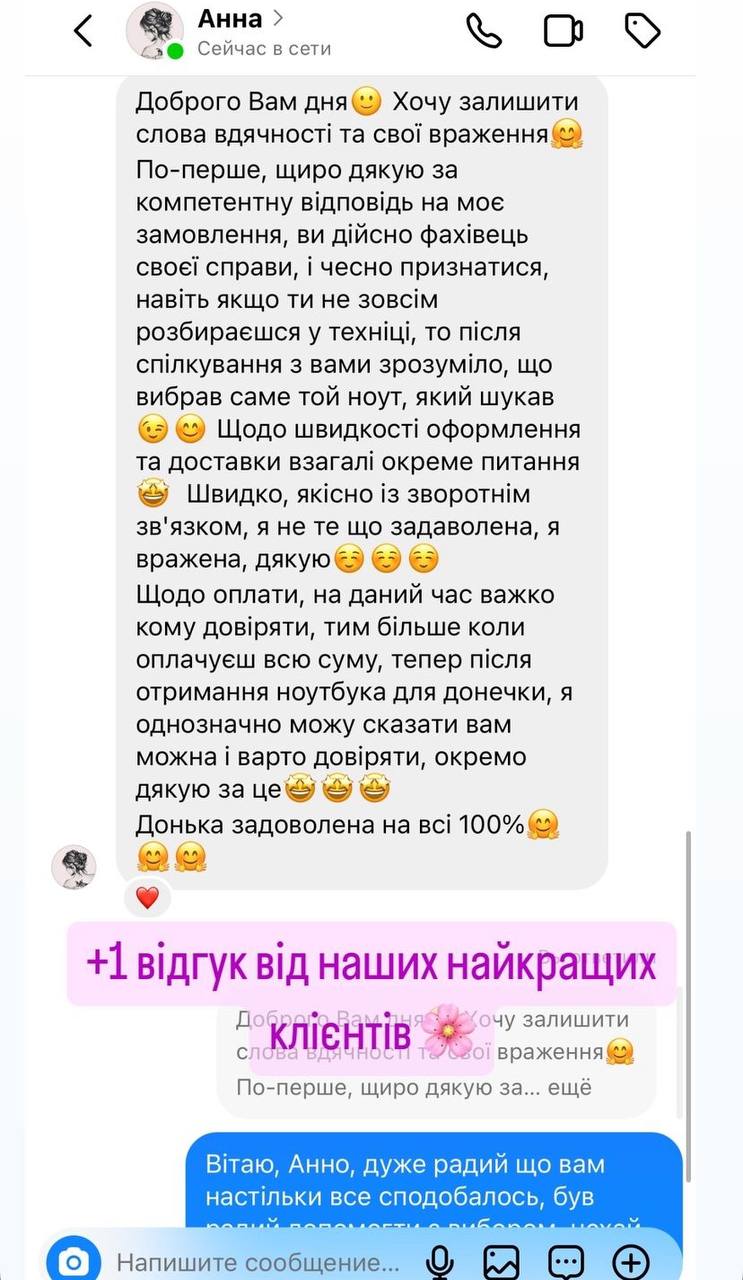Viewport: 743px width, 1280px height.
Task: Go back from Анна's chat
Action: [x=83, y=30]
